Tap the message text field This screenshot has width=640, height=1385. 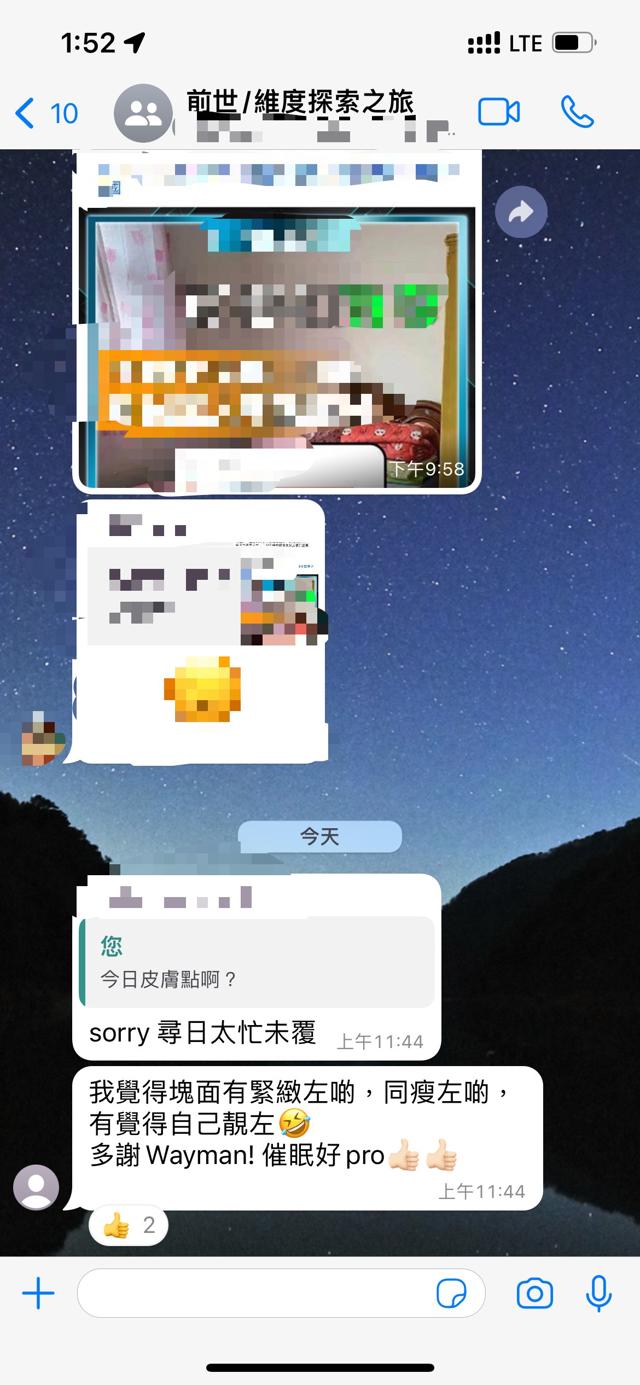tap(255, 1294)
